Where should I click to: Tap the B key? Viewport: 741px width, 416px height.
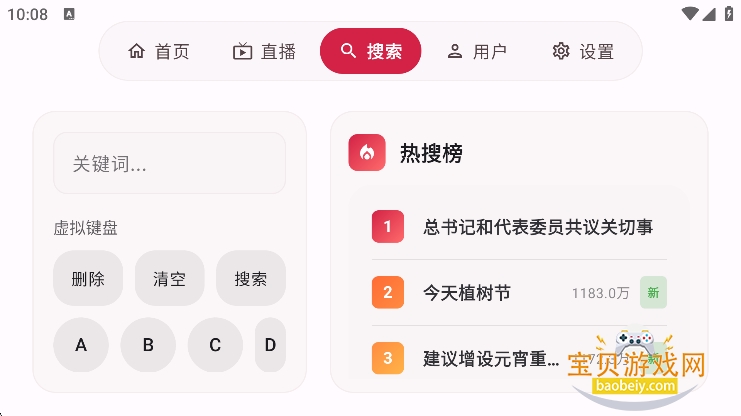148,345
